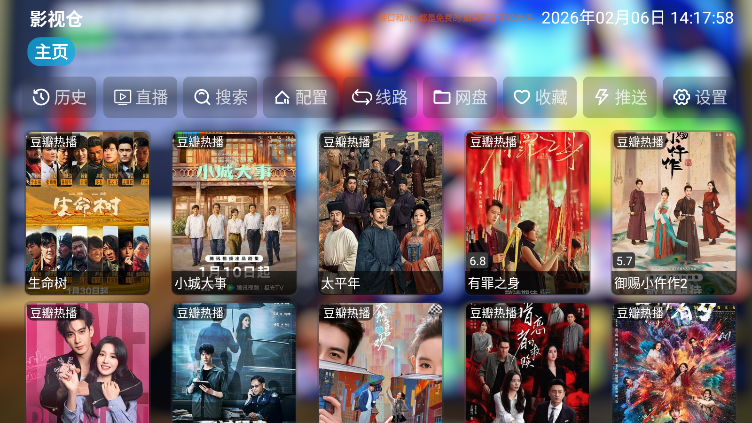Open 历史 viewing history

(x=60, y=97)
